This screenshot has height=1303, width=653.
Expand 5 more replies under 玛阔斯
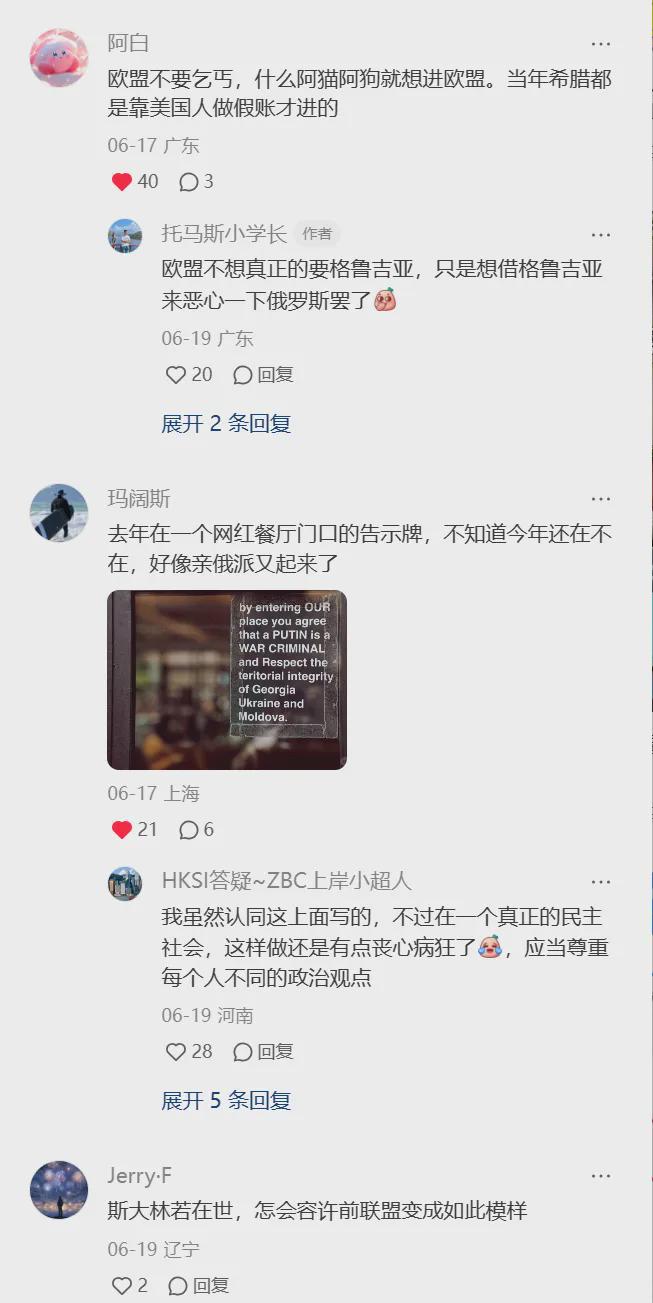click(226, 1100)
